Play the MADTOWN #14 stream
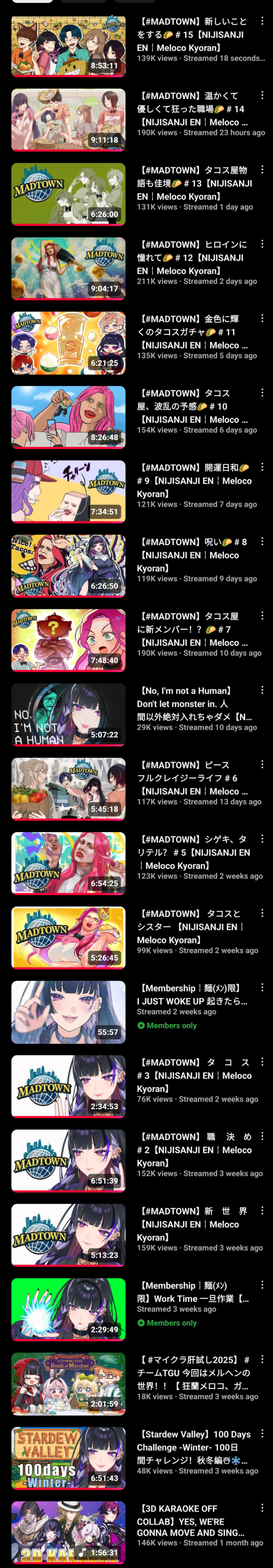Viewport: 273px width, 1568px height. pos(68,120)
